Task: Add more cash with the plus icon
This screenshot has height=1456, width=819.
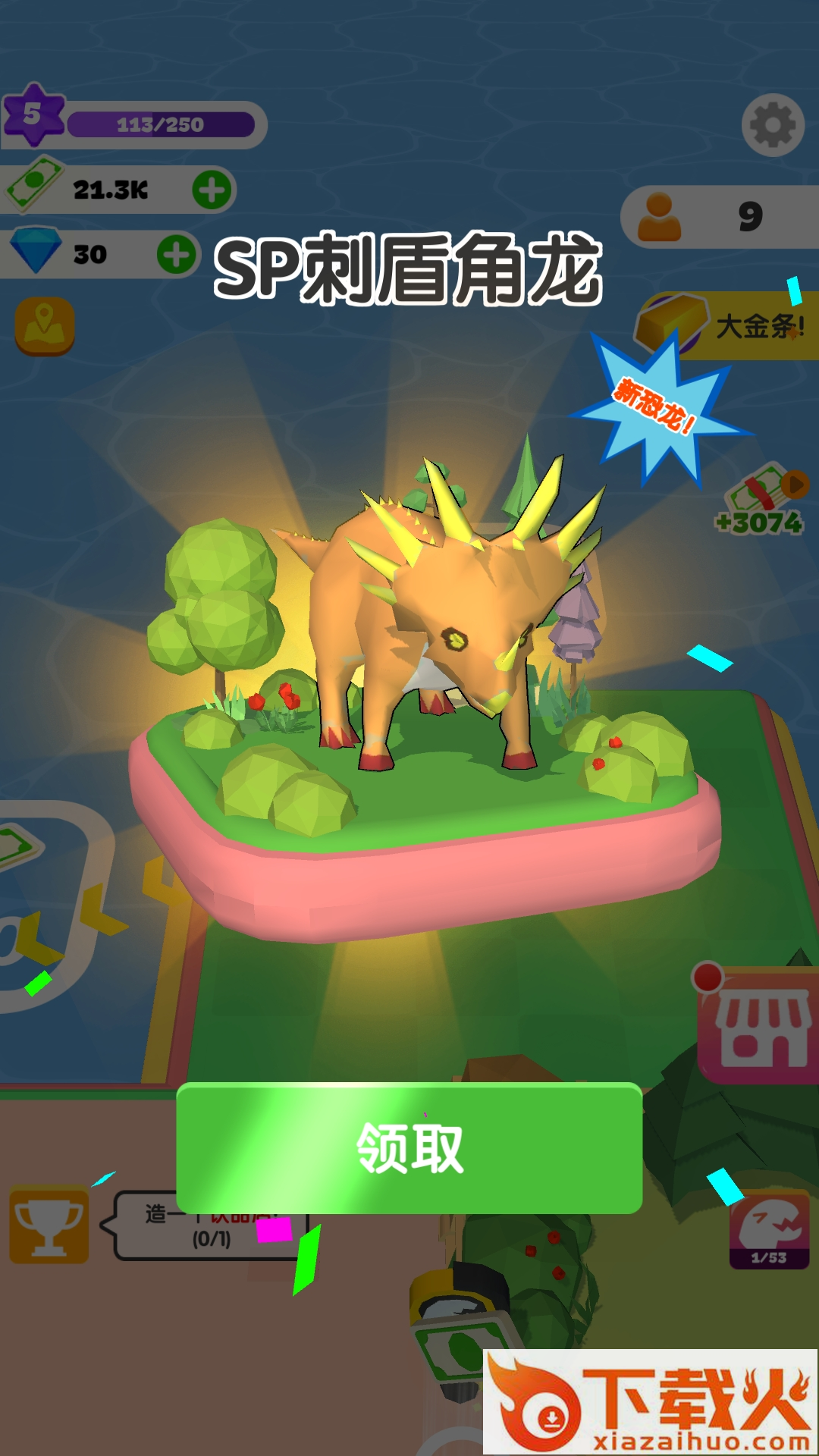Action: [212, 190]
